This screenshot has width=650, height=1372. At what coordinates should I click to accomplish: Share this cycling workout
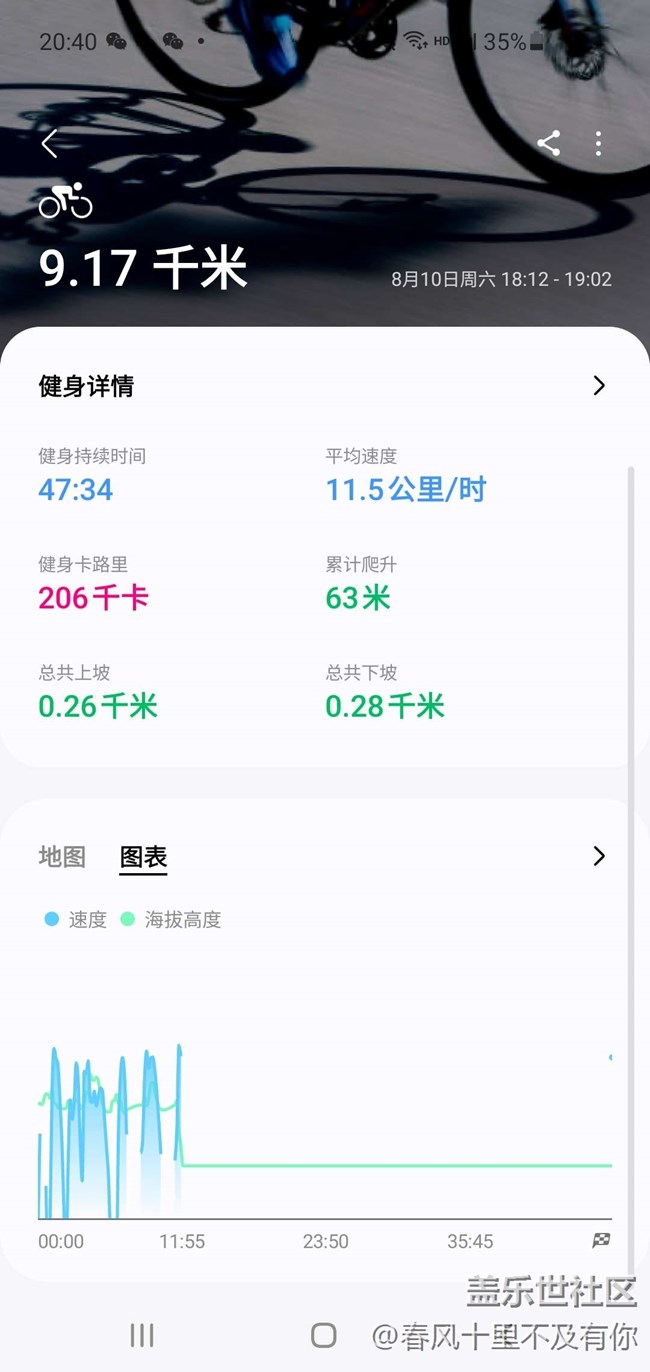tap(548, 143)
